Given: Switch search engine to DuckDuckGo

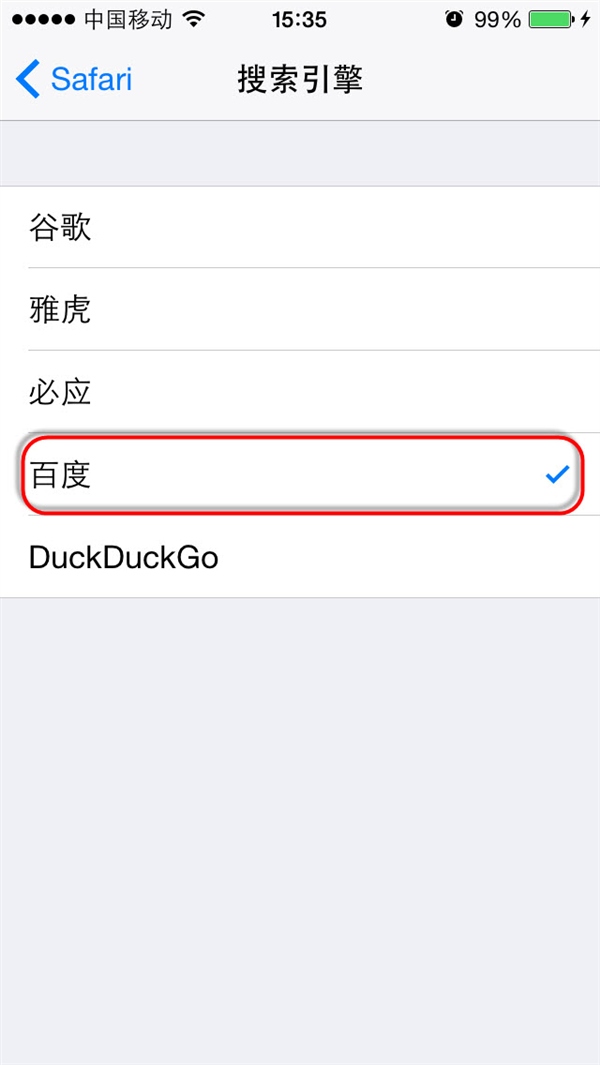Looking at the screenshot, I should [300, 557].
